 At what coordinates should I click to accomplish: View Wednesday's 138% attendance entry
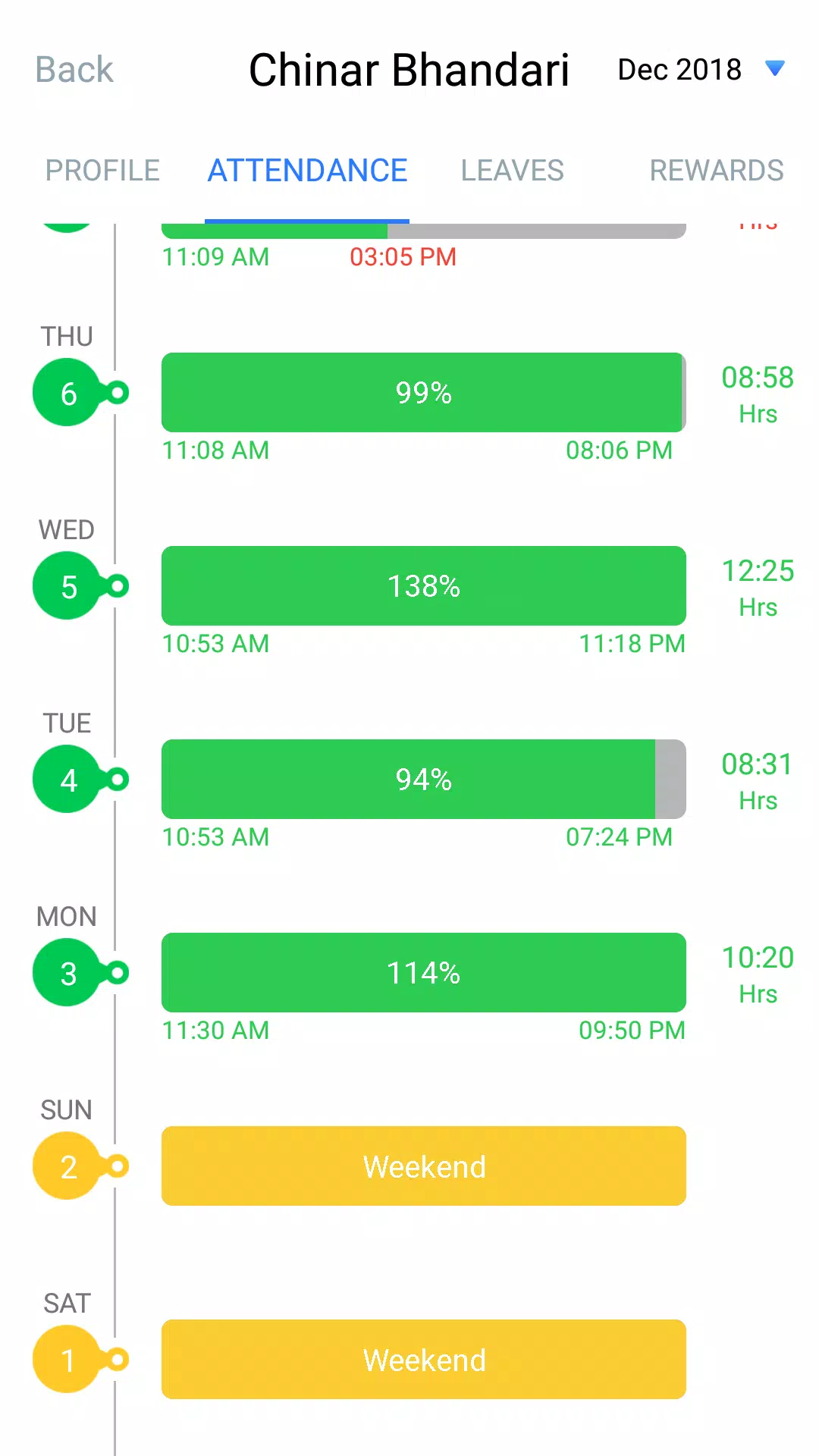pos(424,585)
